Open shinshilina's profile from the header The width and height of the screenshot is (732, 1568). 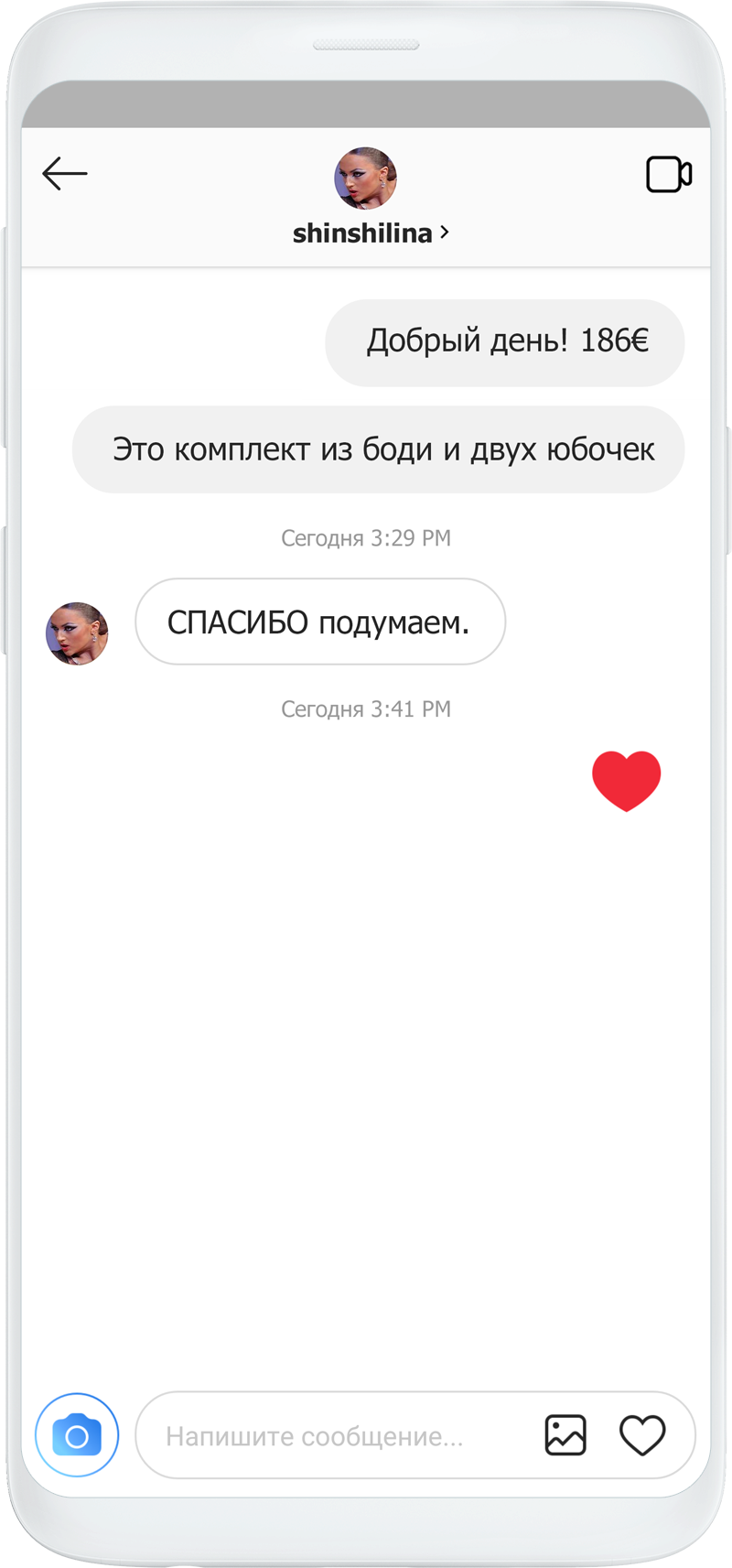click(x=370, y=232)
